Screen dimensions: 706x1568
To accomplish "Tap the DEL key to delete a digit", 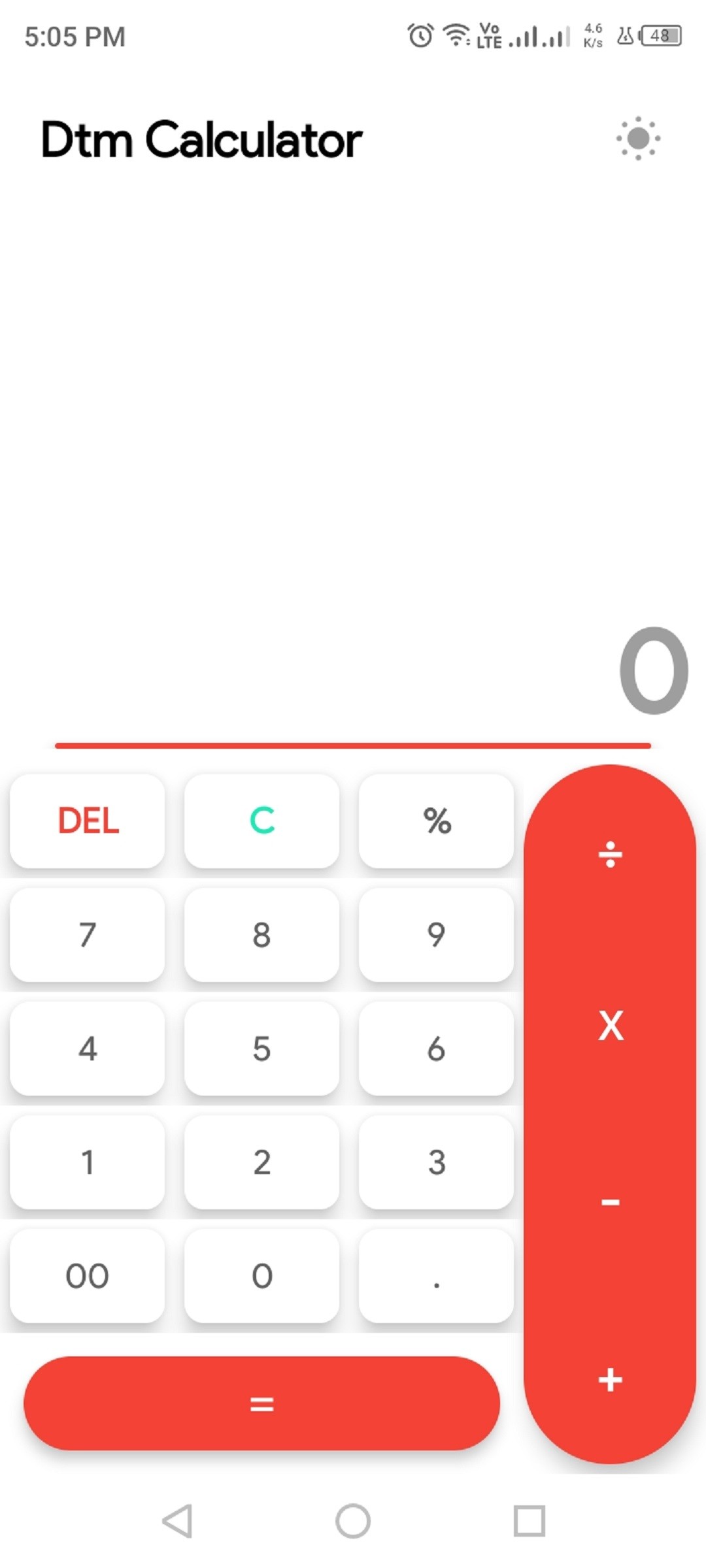I will (x=88, y=821).
